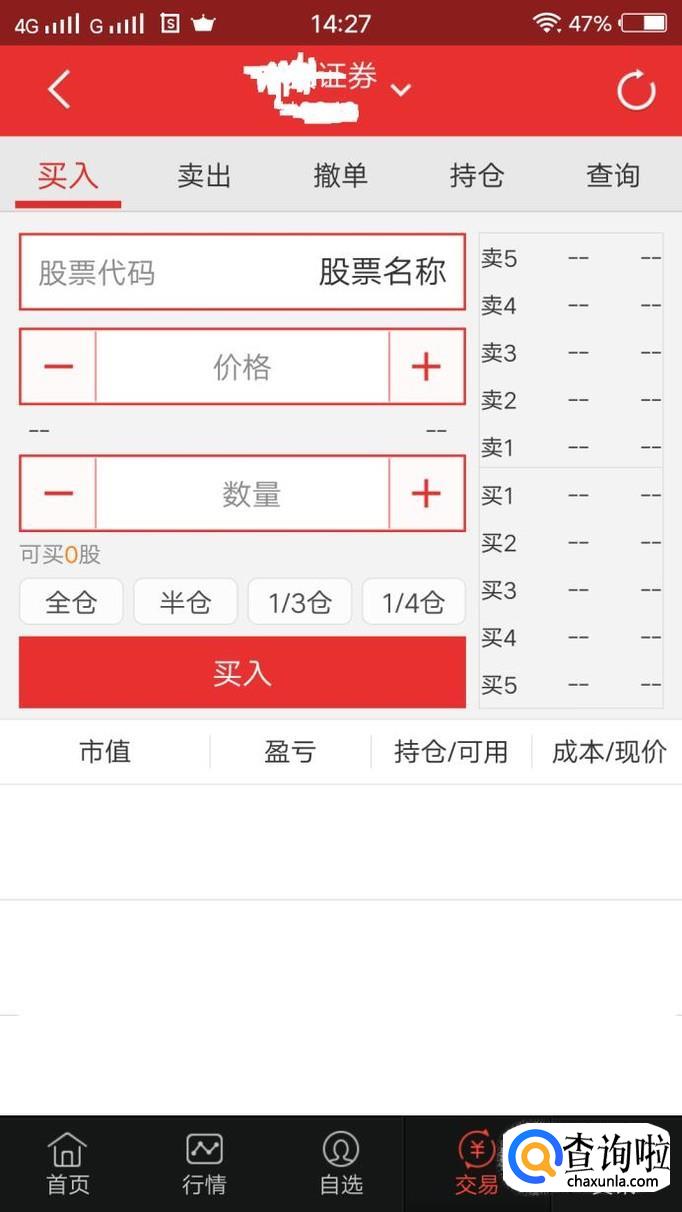Open the 持仓 tab
The width and height of the screenshot is (682, 1212).
pos(476,176)
